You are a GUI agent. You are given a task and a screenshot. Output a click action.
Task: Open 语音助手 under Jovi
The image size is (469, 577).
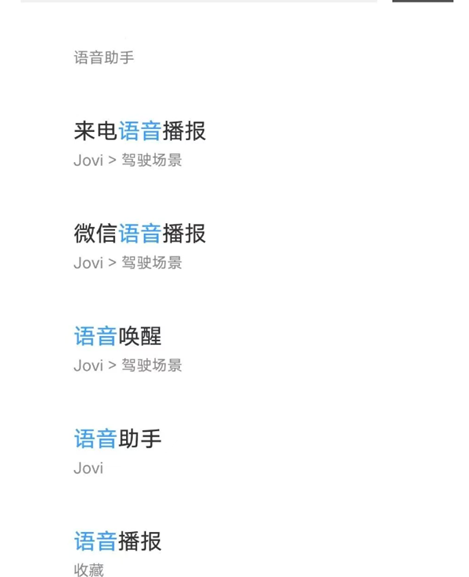click(x=234, y=452)
